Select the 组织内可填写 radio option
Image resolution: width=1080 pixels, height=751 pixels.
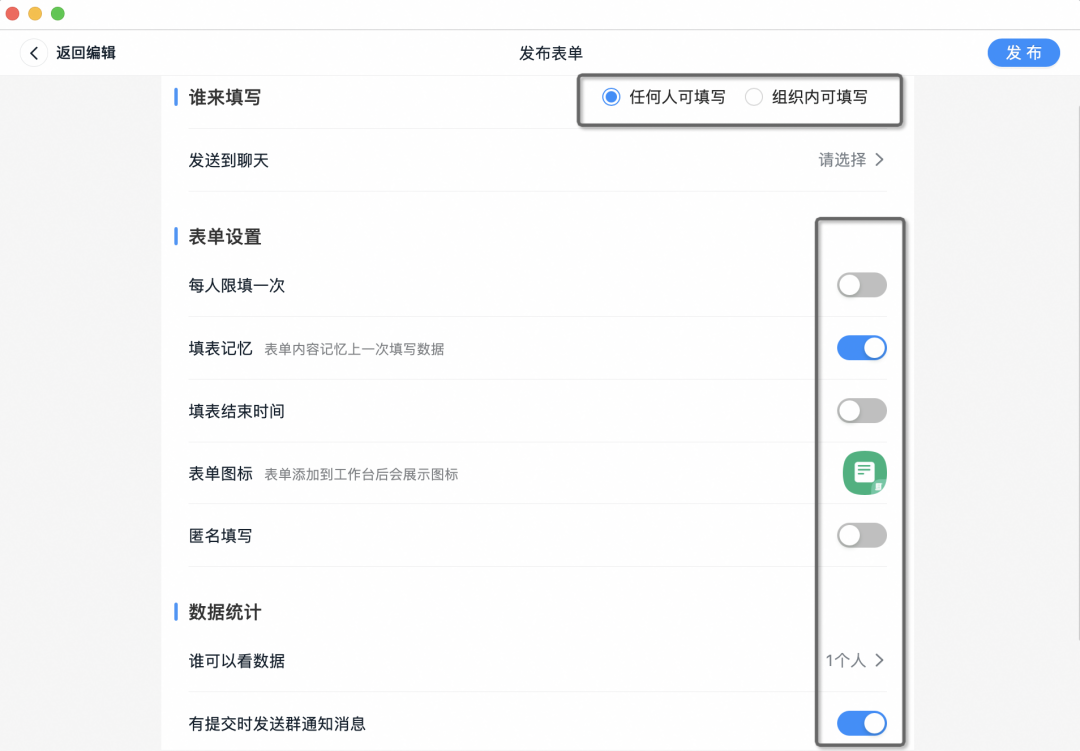(754, 97)
